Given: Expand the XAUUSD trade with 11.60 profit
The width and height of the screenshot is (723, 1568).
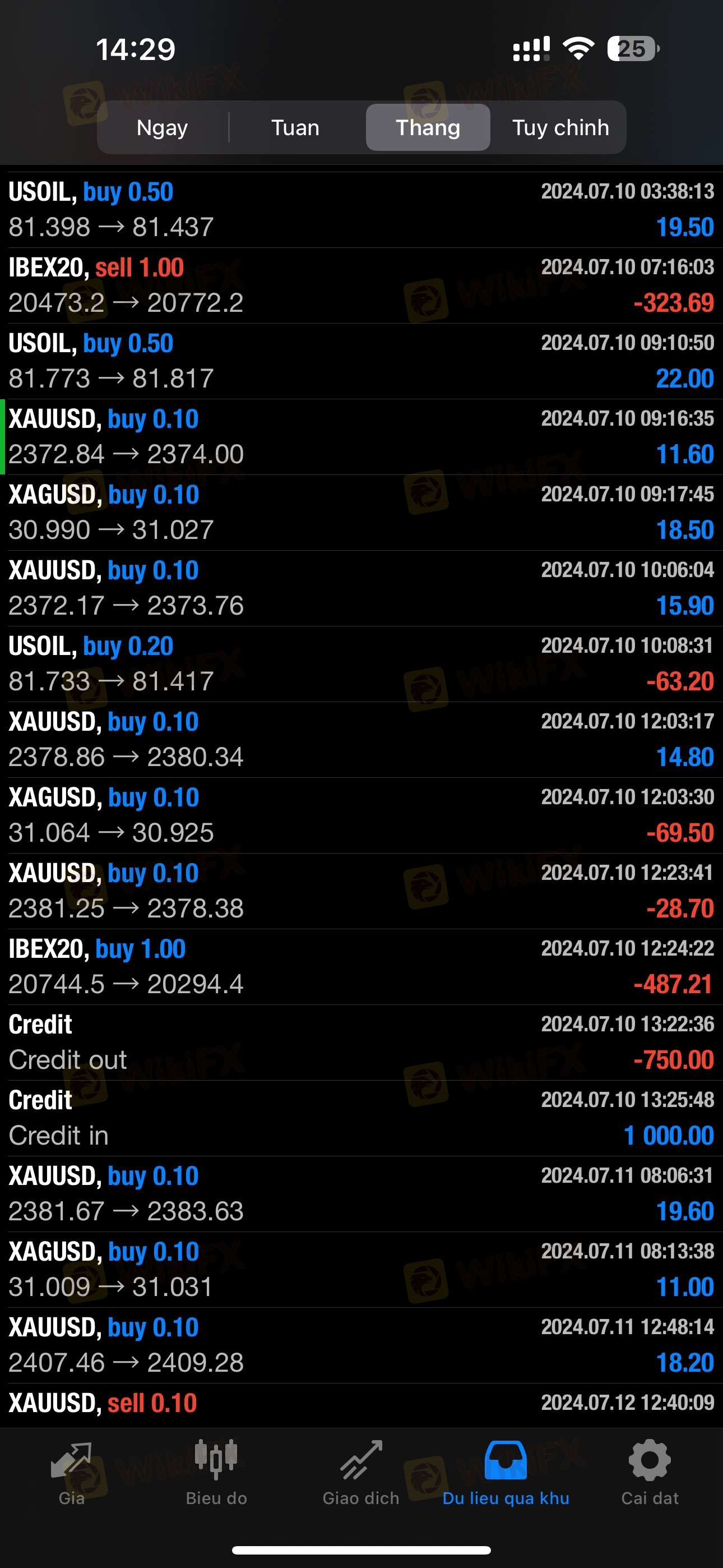Looking at the screenshot, I should [361, 436].
